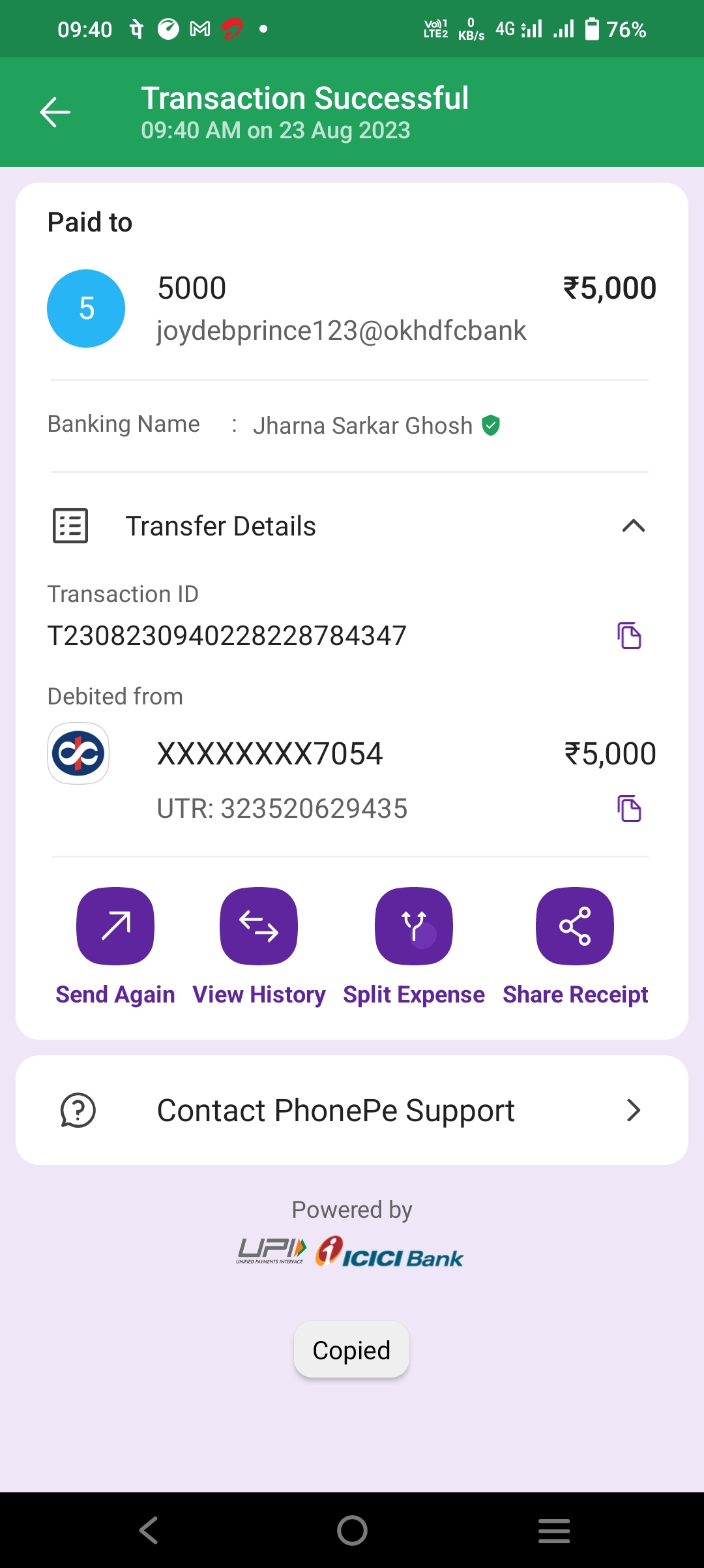Select Split Expense

414,926
